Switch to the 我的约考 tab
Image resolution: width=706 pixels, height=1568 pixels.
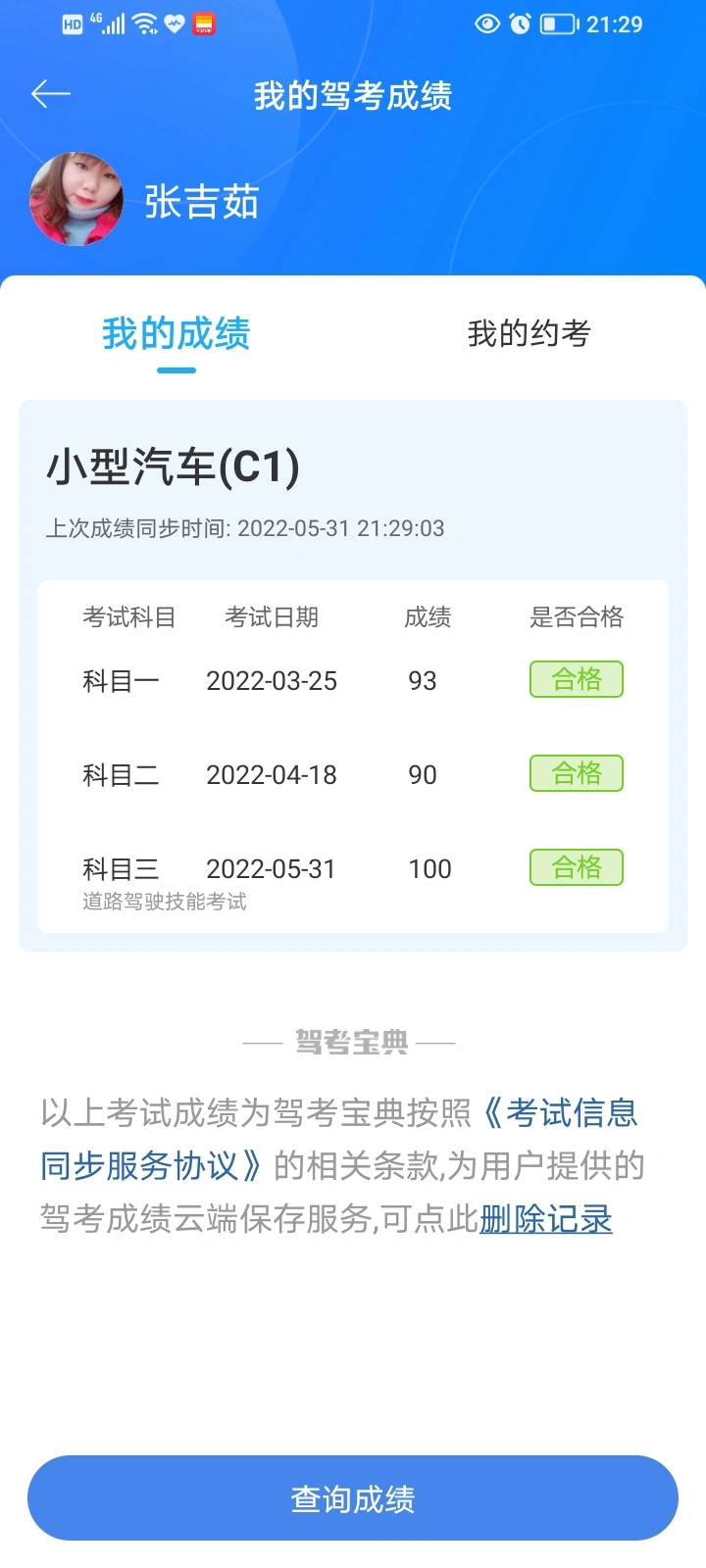click(529, 333)
